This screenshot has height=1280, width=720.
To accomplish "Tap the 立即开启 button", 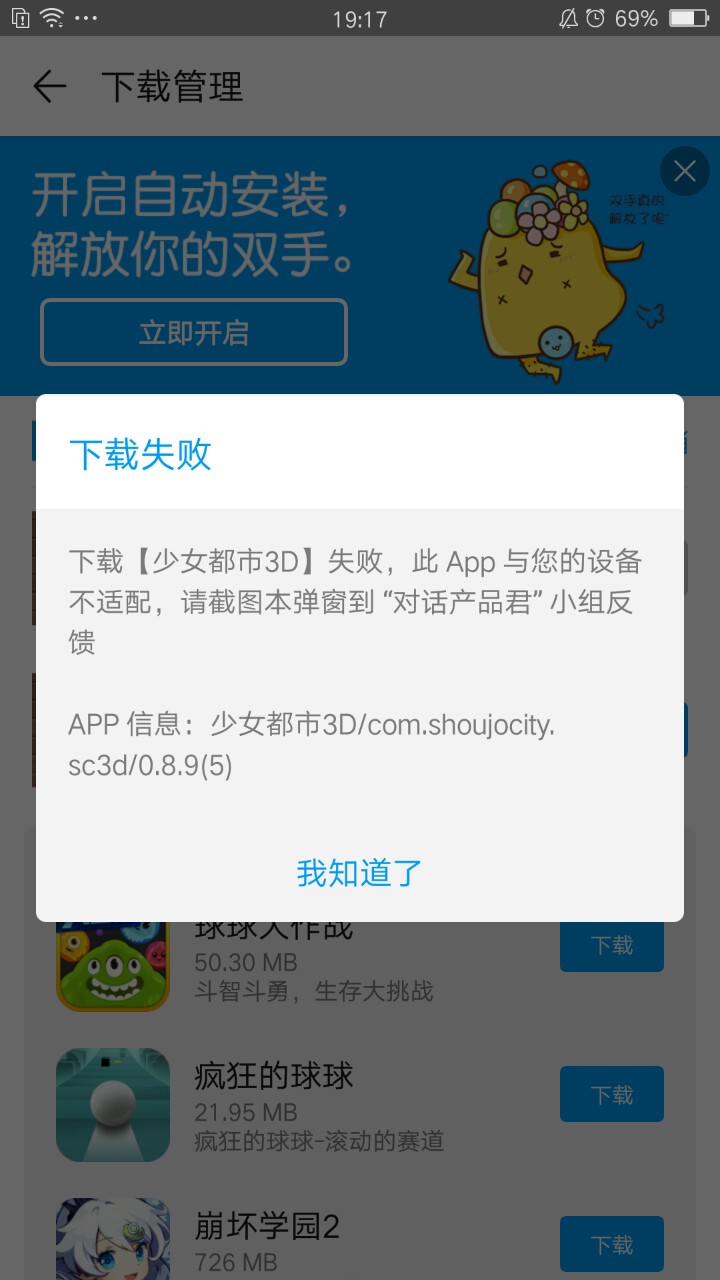I will [194, 332].
